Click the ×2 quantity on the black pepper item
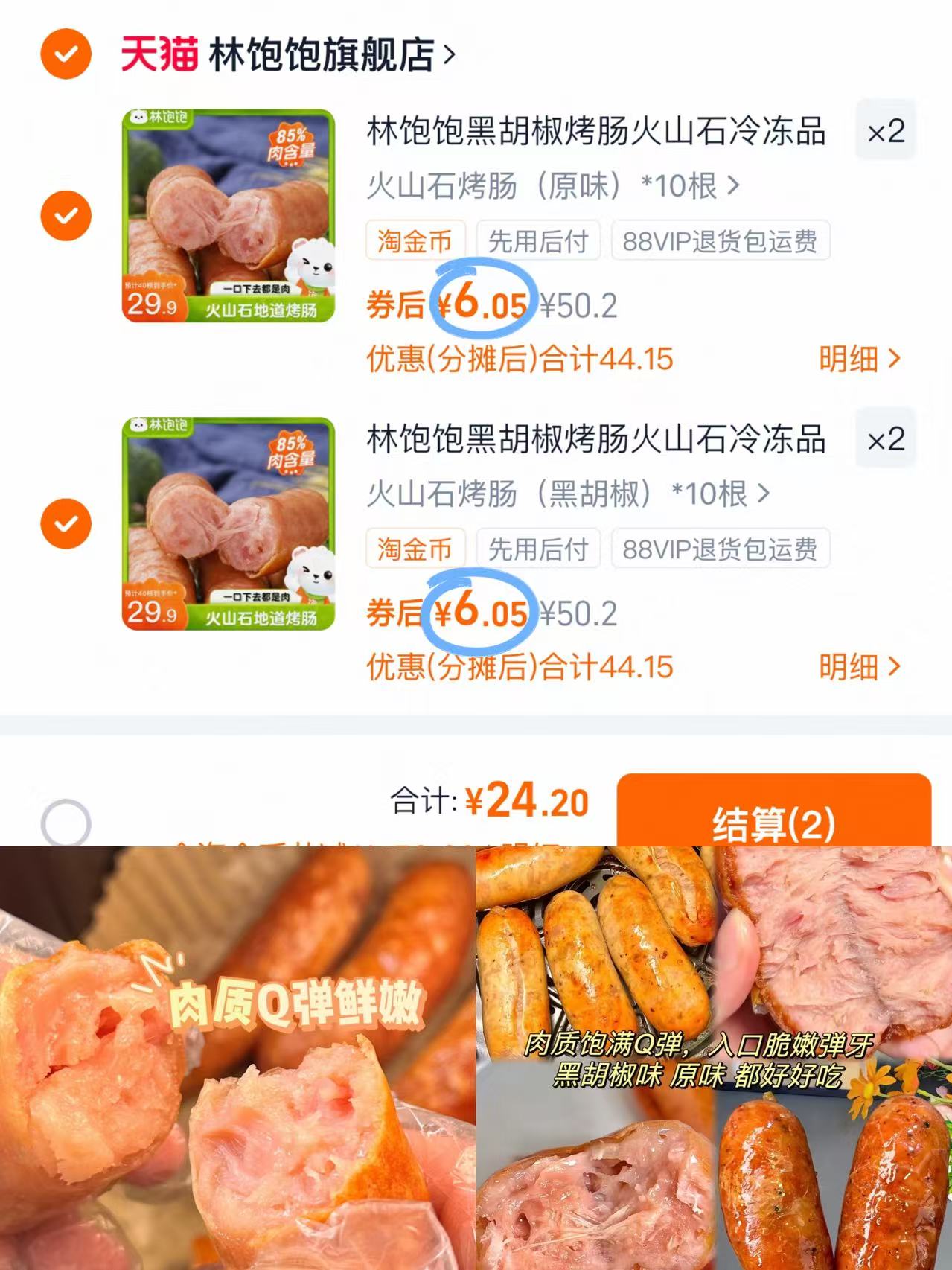Image resolution: width=952 pixels, height=1270 pixels. (886, 439)
